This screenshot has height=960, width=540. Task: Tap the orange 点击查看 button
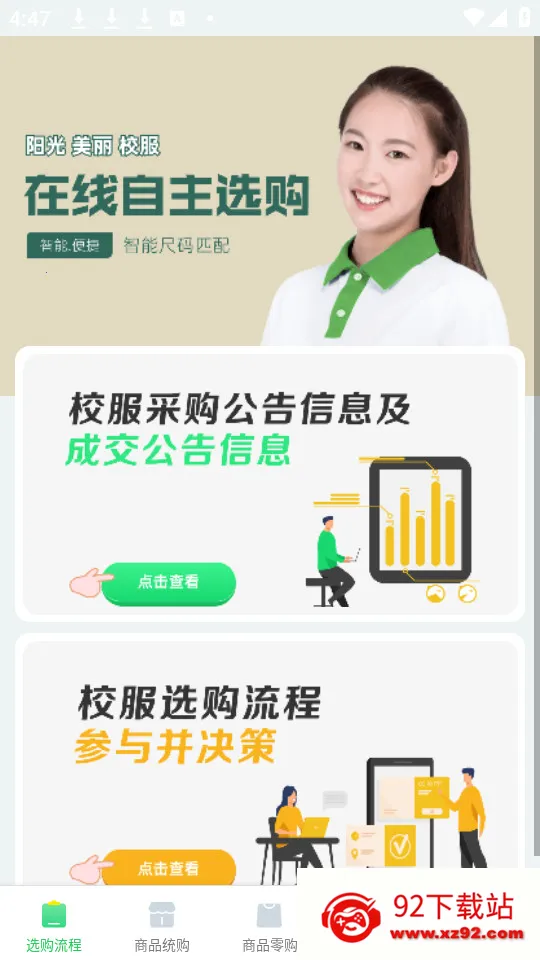tap(168, 868)
